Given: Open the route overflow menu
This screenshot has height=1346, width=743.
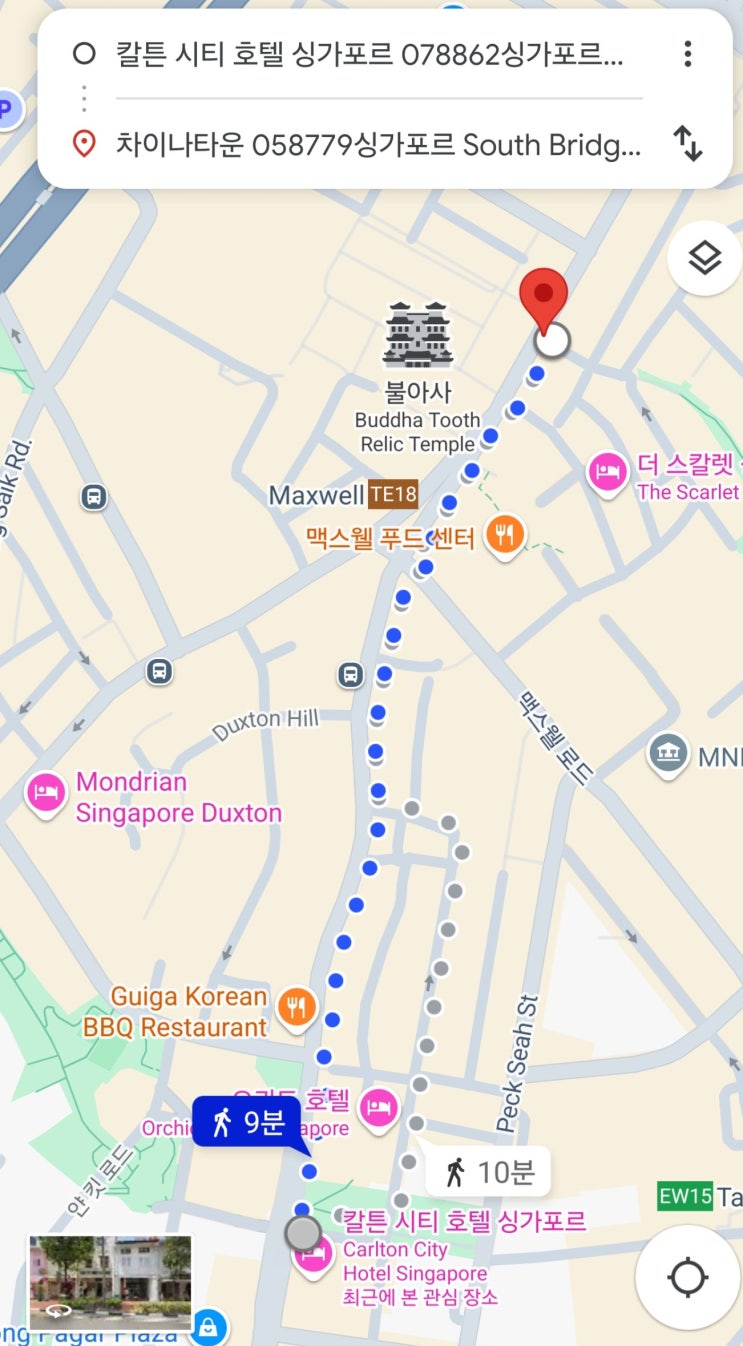Looking at the screenshot, I should coord(687,54).
